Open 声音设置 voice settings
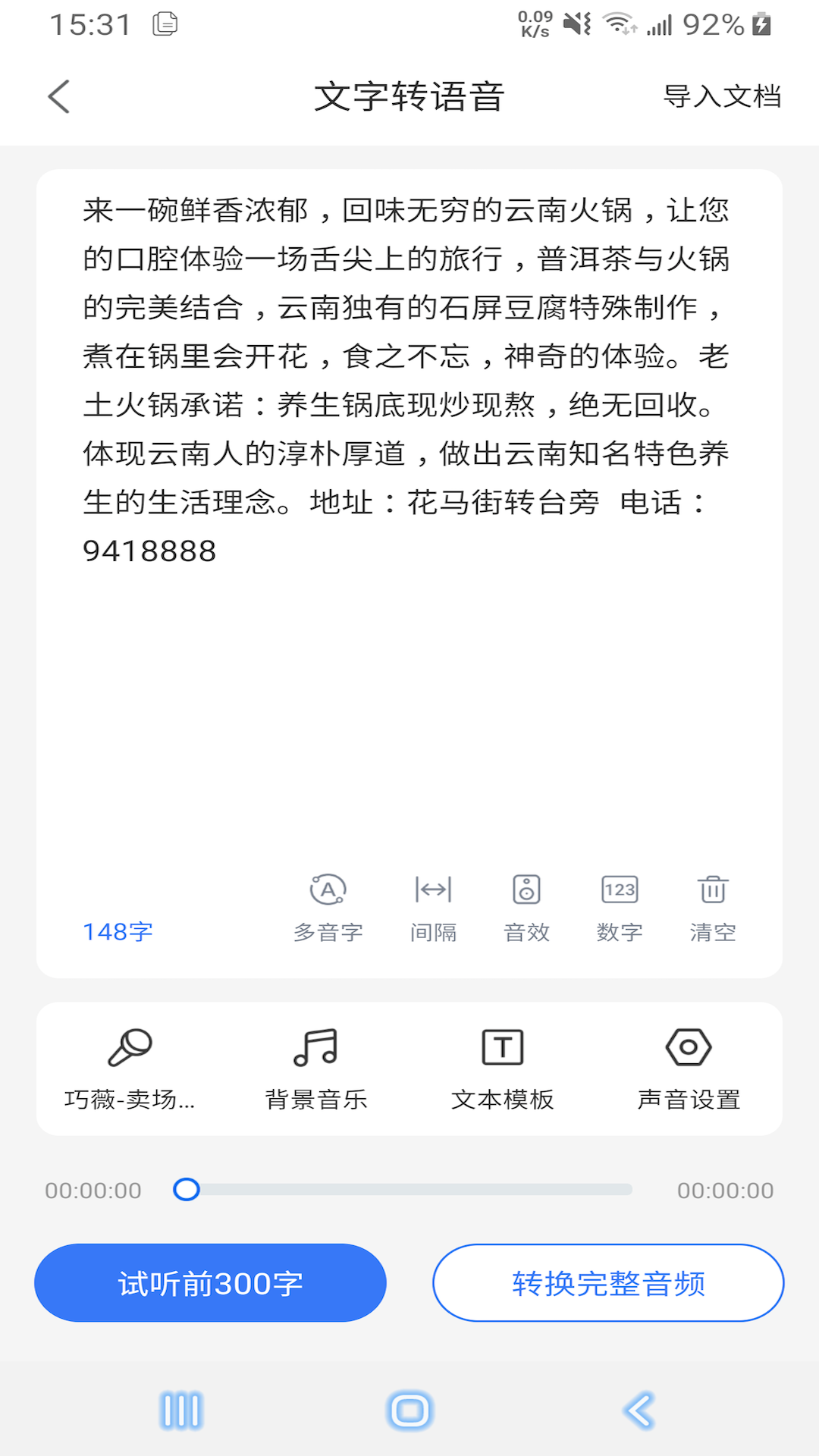819x1456 pixels. click(x=689, y=1068)
